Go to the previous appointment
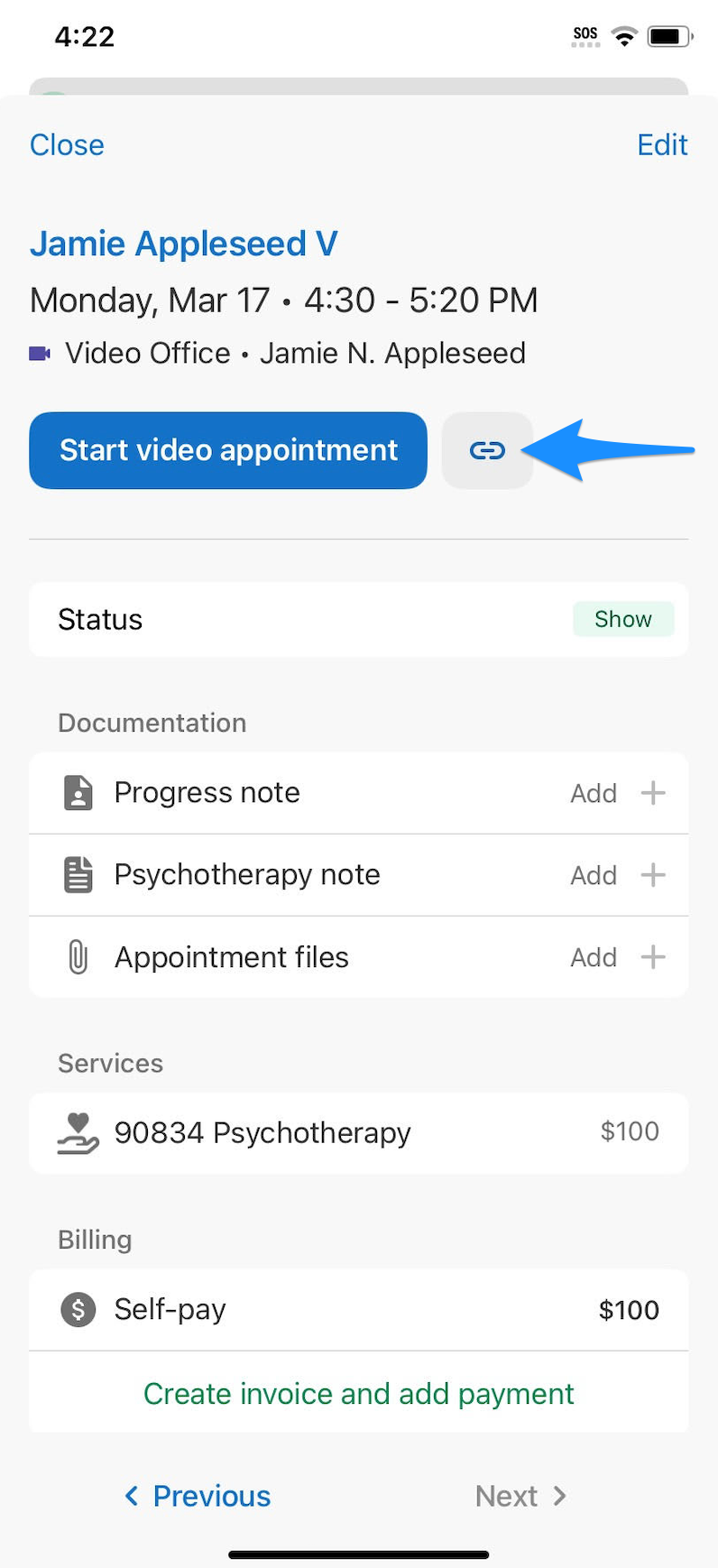 click(198, 1496)
